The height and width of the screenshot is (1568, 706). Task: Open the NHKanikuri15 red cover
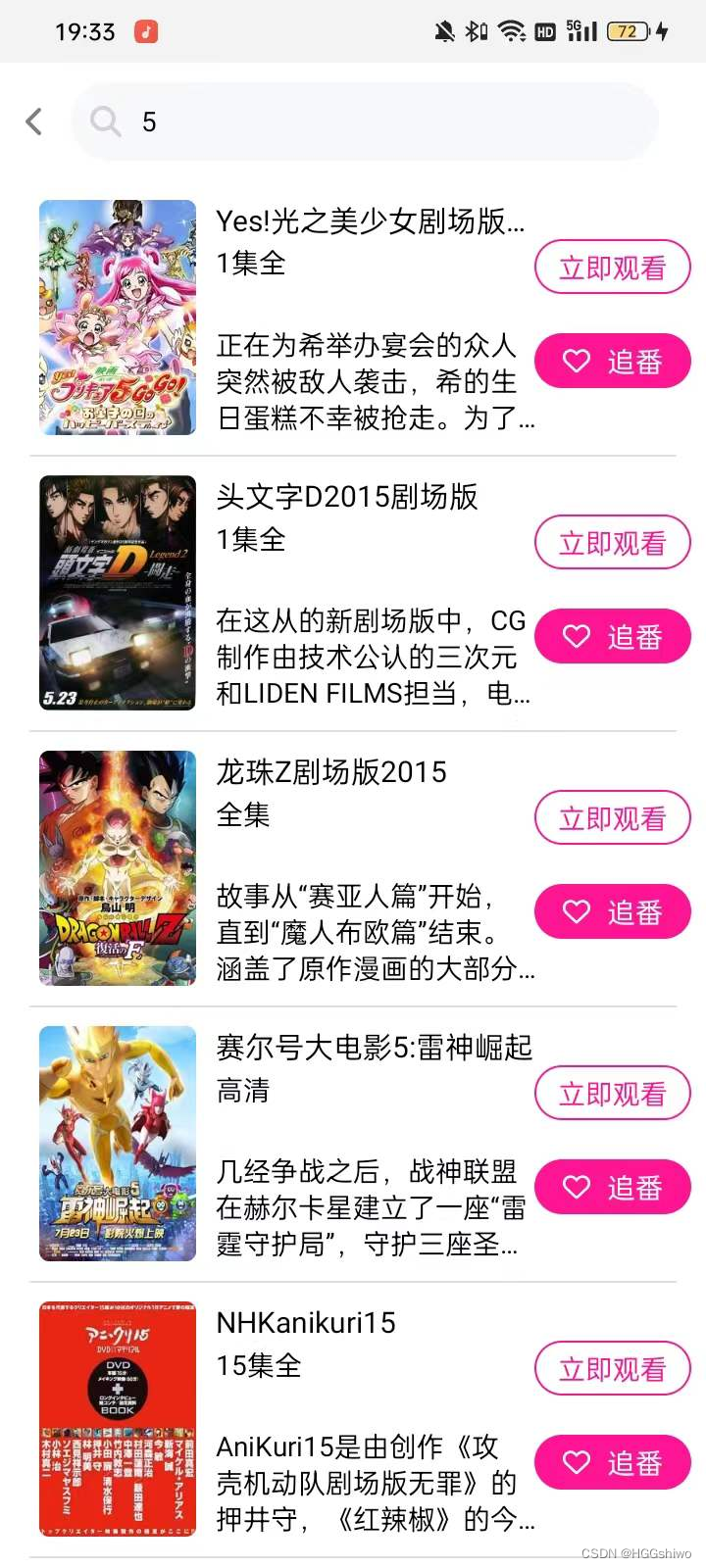tap(118, 1419)
